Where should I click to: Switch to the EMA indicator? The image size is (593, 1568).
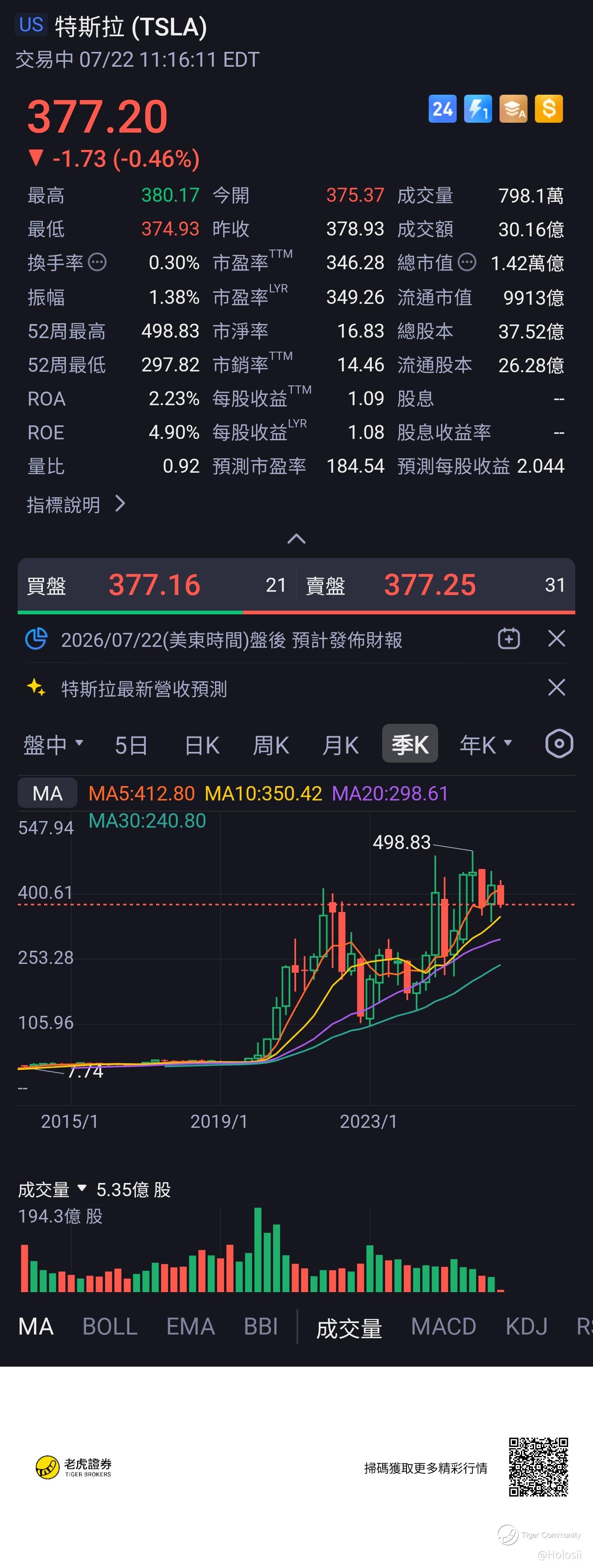click(191, 1326)
